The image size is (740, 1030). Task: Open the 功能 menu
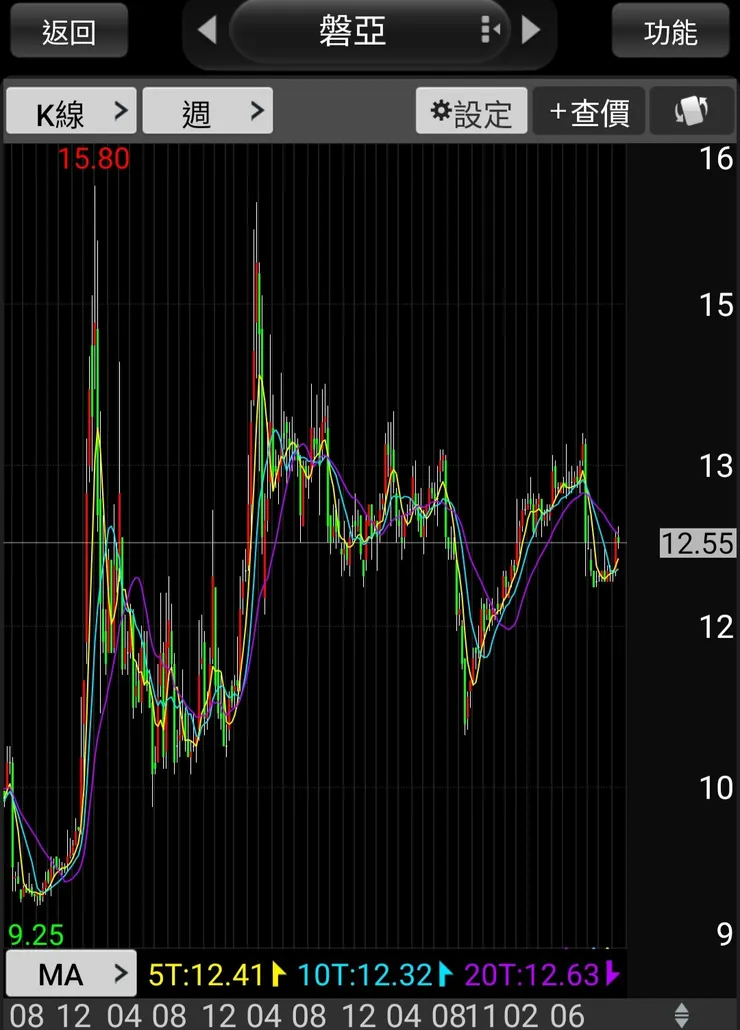[670, 31]
